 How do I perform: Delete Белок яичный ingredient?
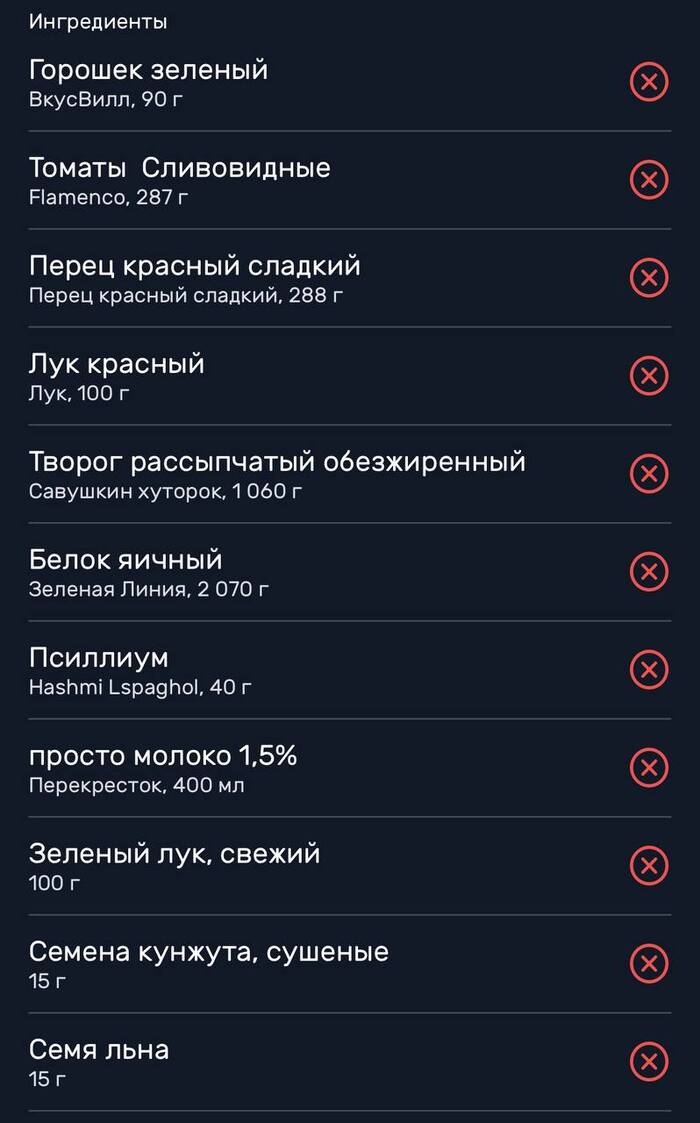coord(648,572)
